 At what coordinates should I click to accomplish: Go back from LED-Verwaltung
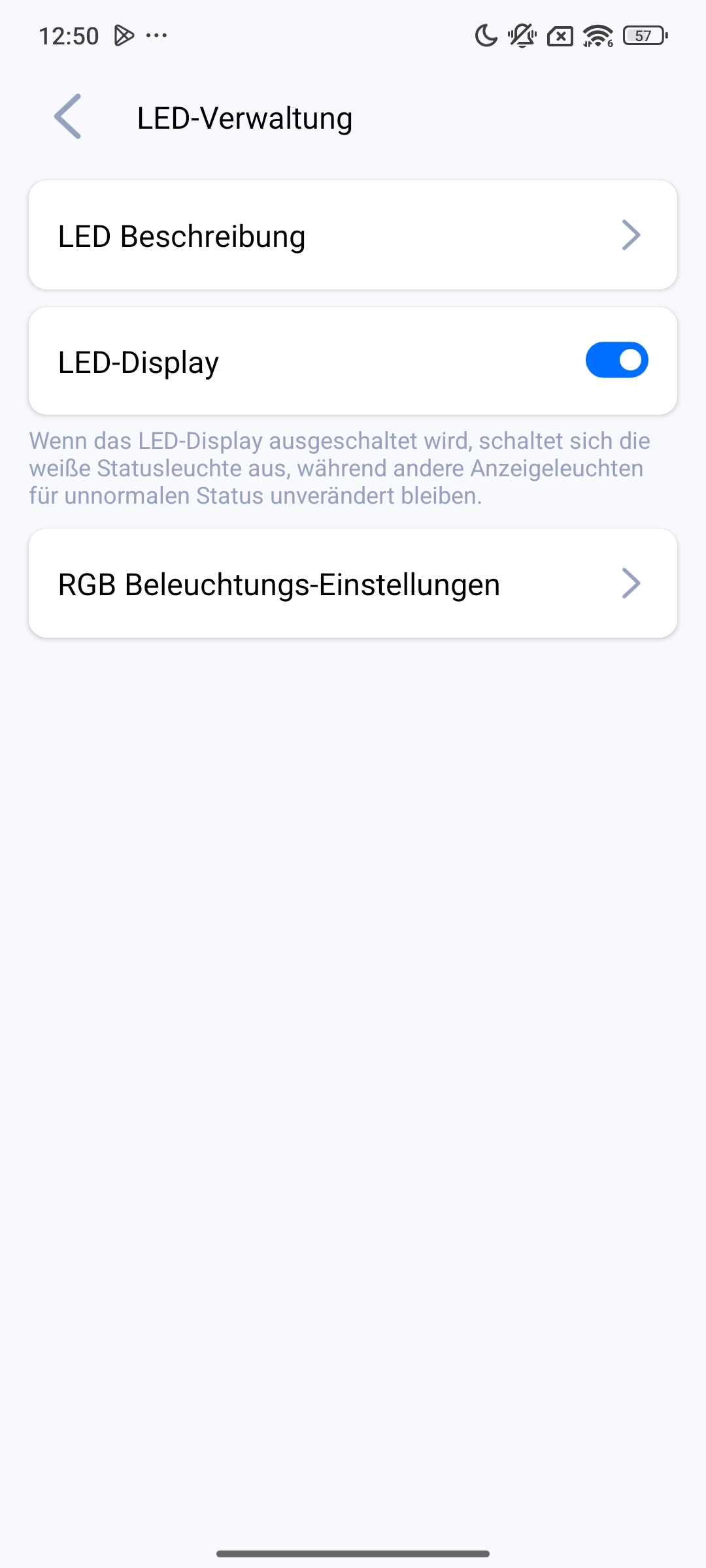68,117
